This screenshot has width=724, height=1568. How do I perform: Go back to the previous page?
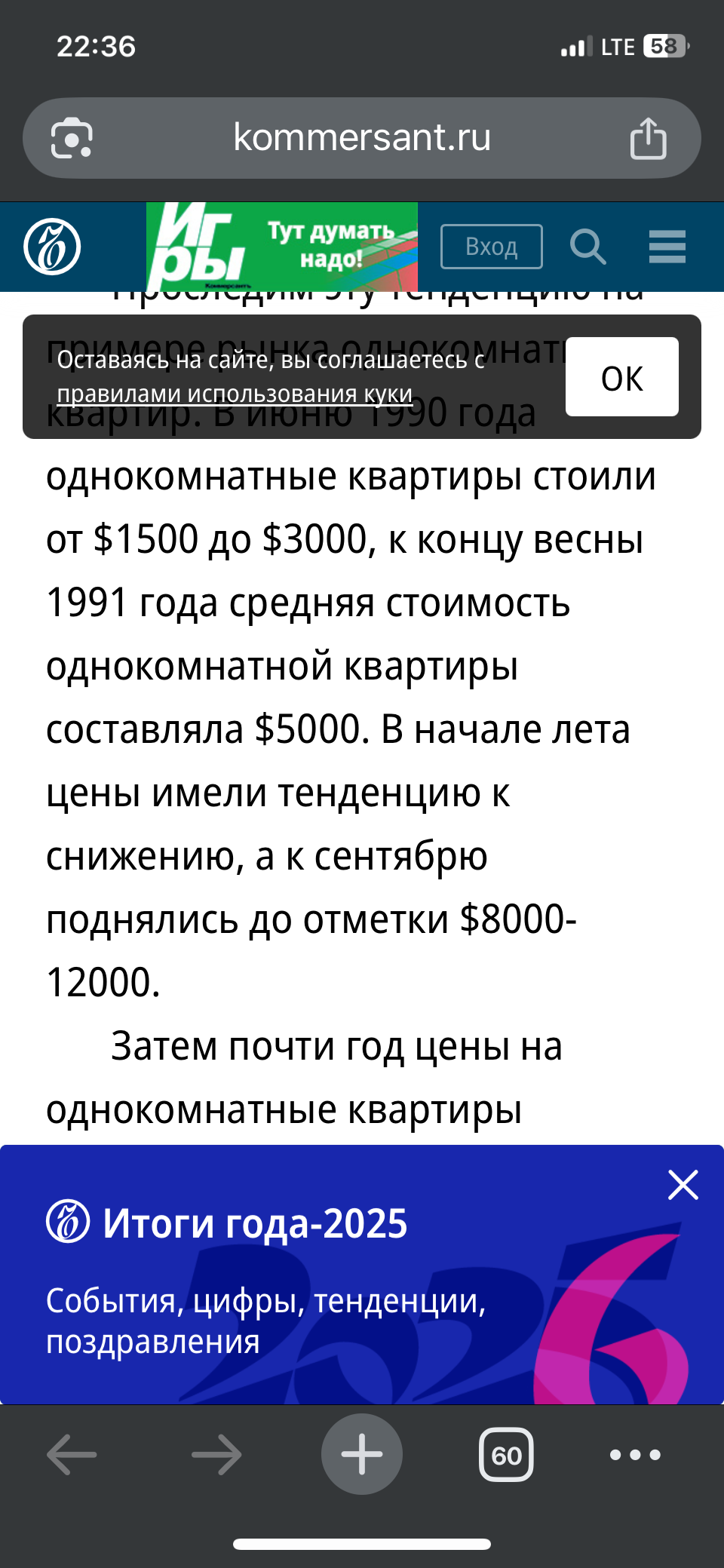point(72,1454)
